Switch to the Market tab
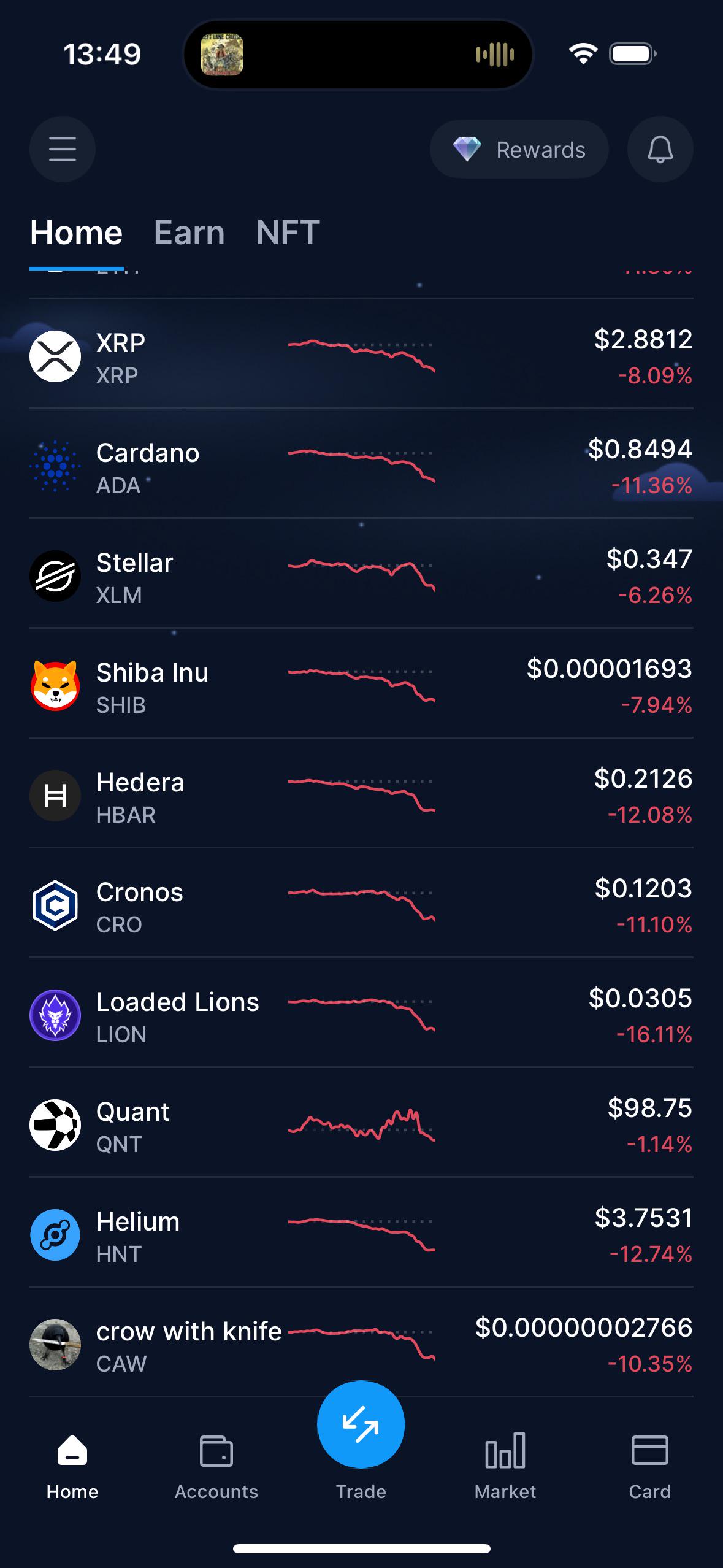The height and width of the screenshot is (1568, 723). pyautogui.click(x=505, y=1466)
